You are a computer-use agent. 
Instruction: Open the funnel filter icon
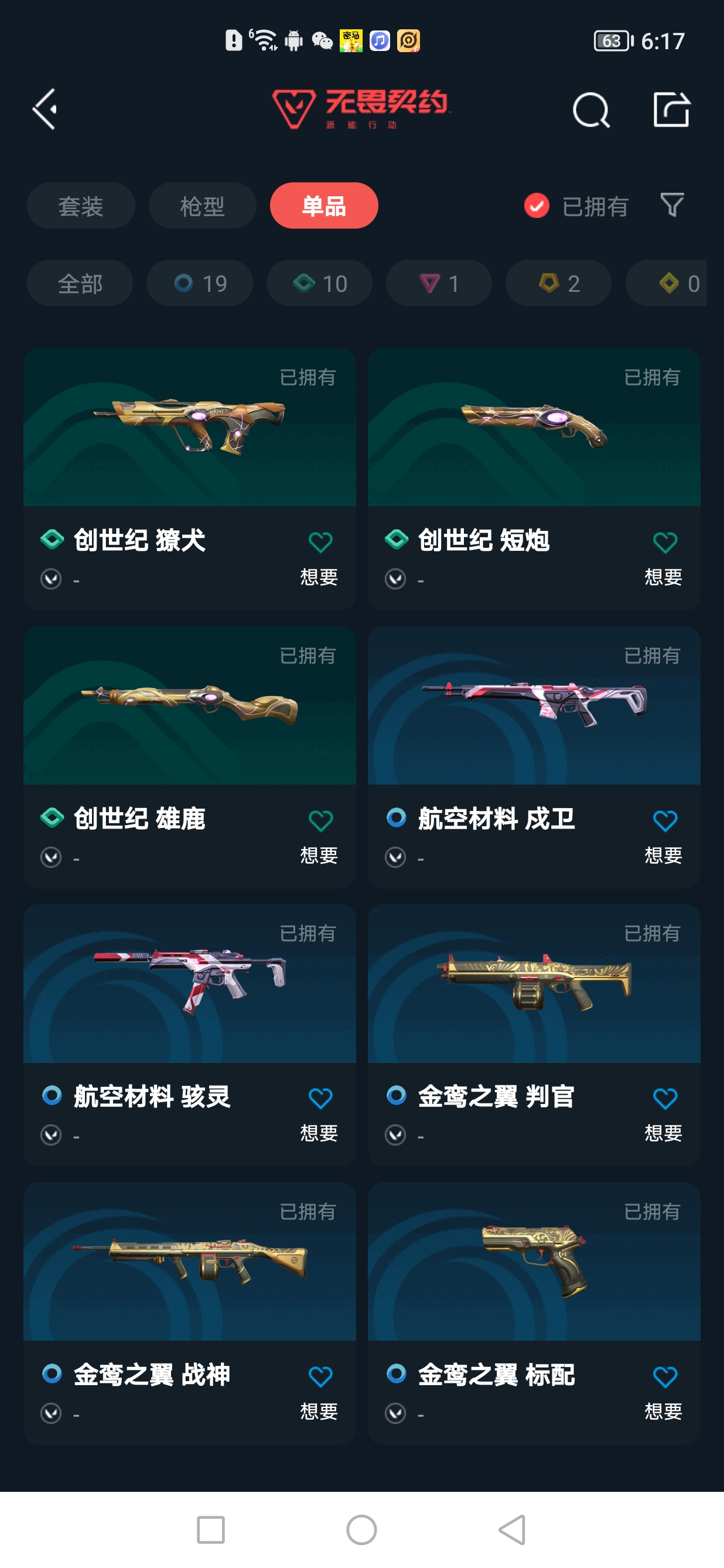click(672, 205)
